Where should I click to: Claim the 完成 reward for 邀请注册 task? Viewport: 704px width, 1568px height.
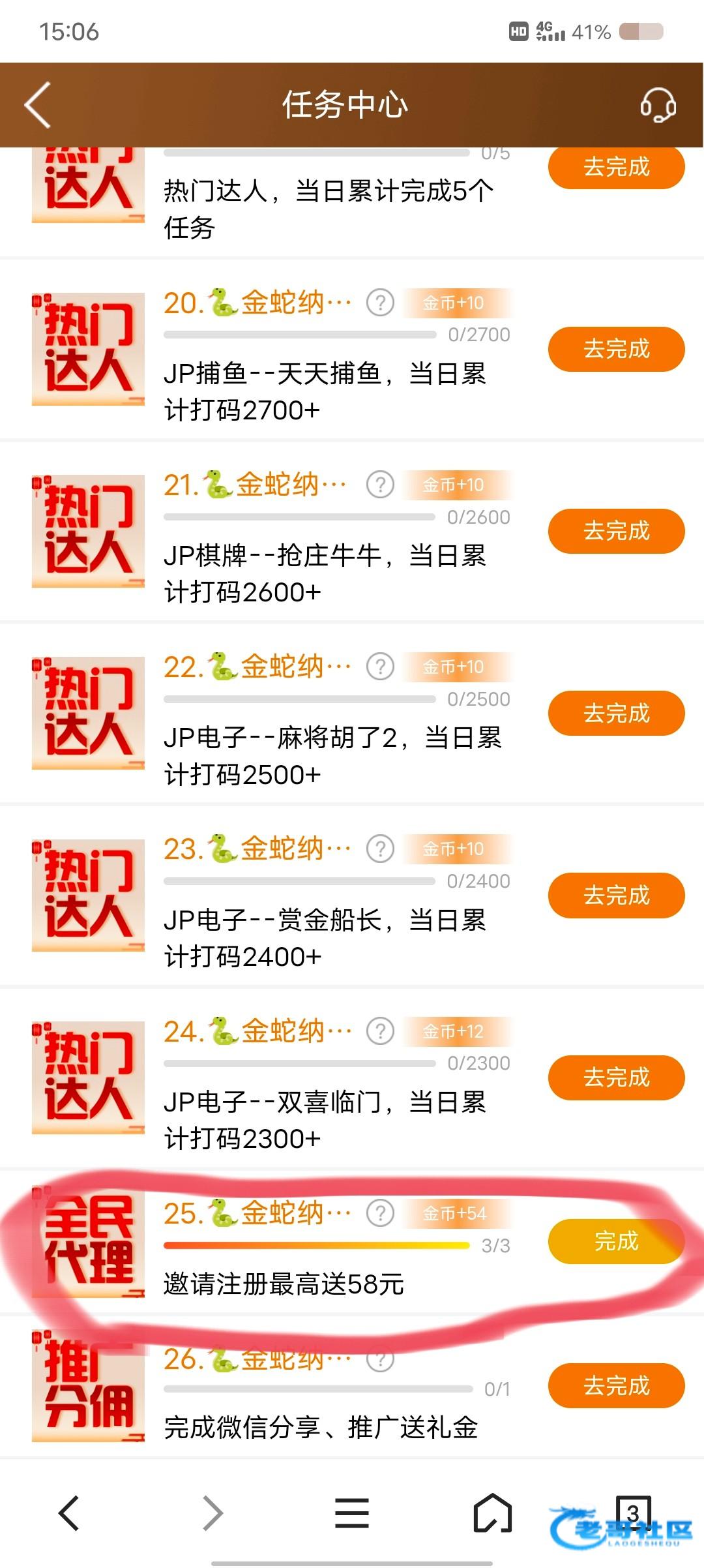[616, 1241]
